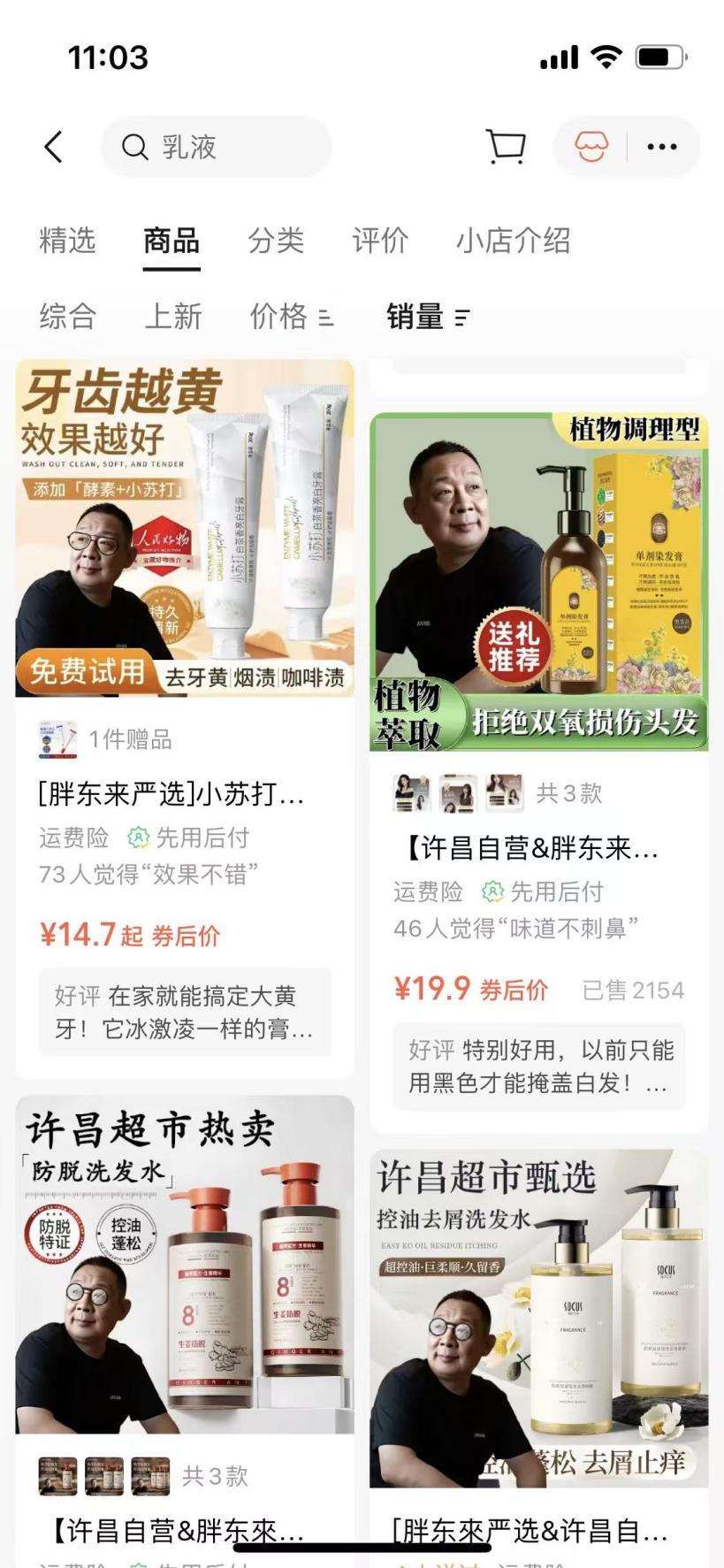Image resolution: width=724 pixels, height=1568 pixels.
Task: View the 小店介绍 tab
Action: [513, 241]
